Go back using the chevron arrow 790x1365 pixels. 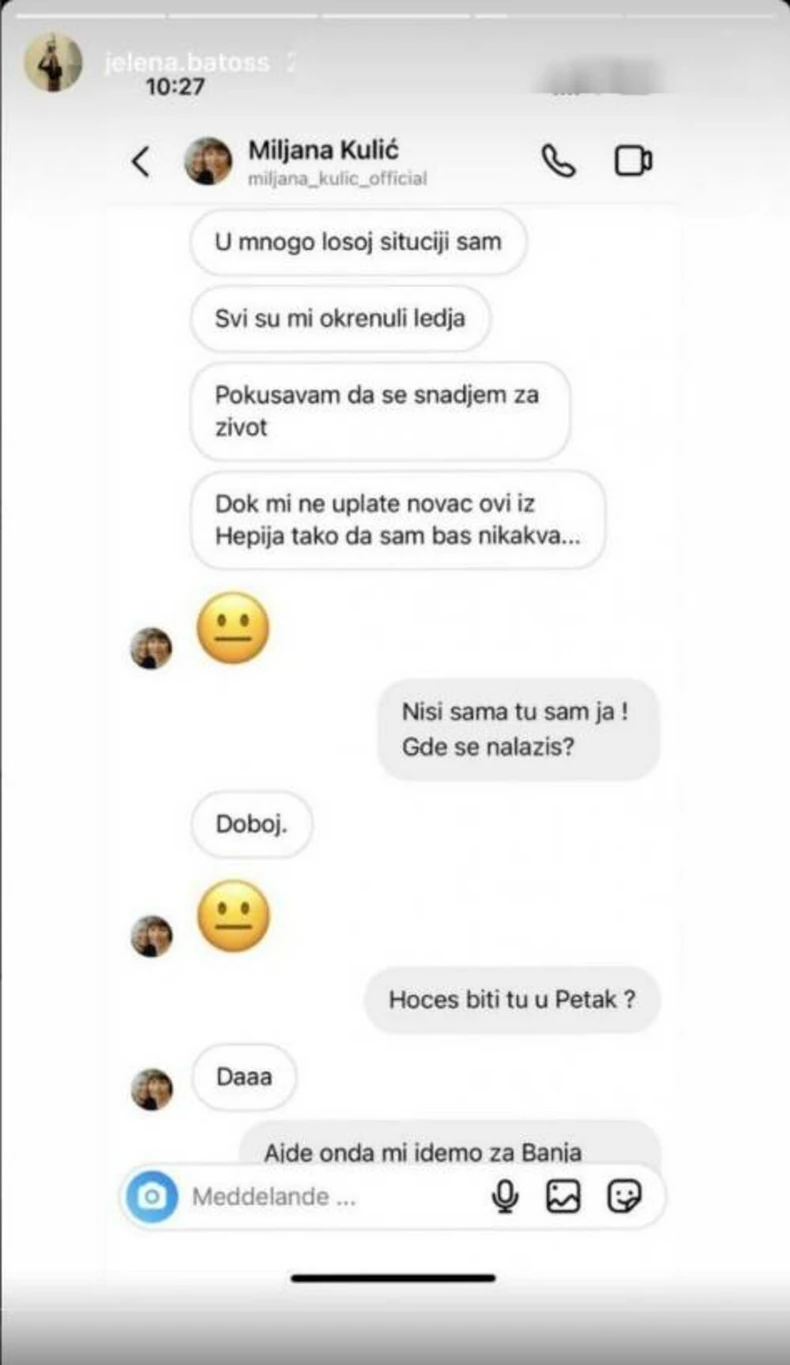point(139,160)
